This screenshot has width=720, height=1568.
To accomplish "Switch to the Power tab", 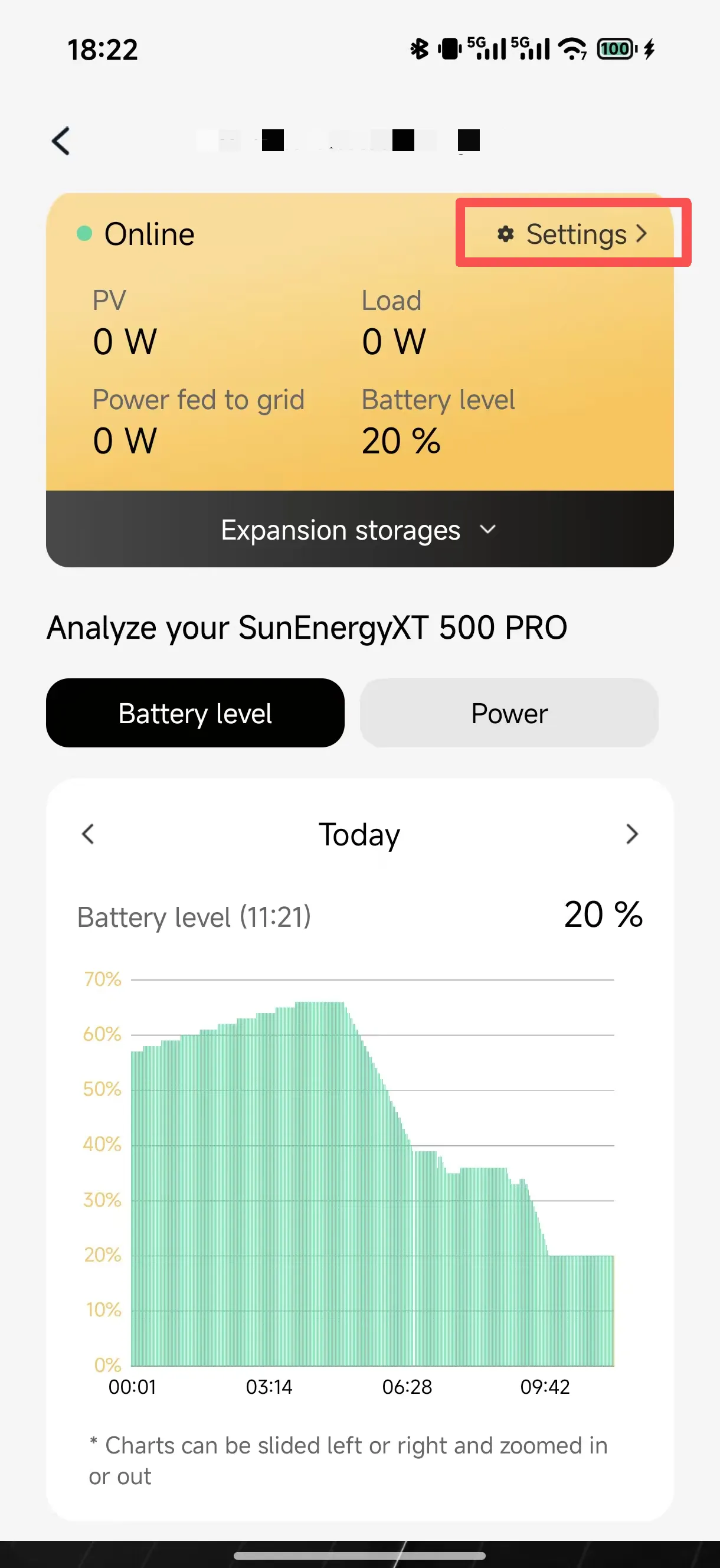I will (509, 713).
